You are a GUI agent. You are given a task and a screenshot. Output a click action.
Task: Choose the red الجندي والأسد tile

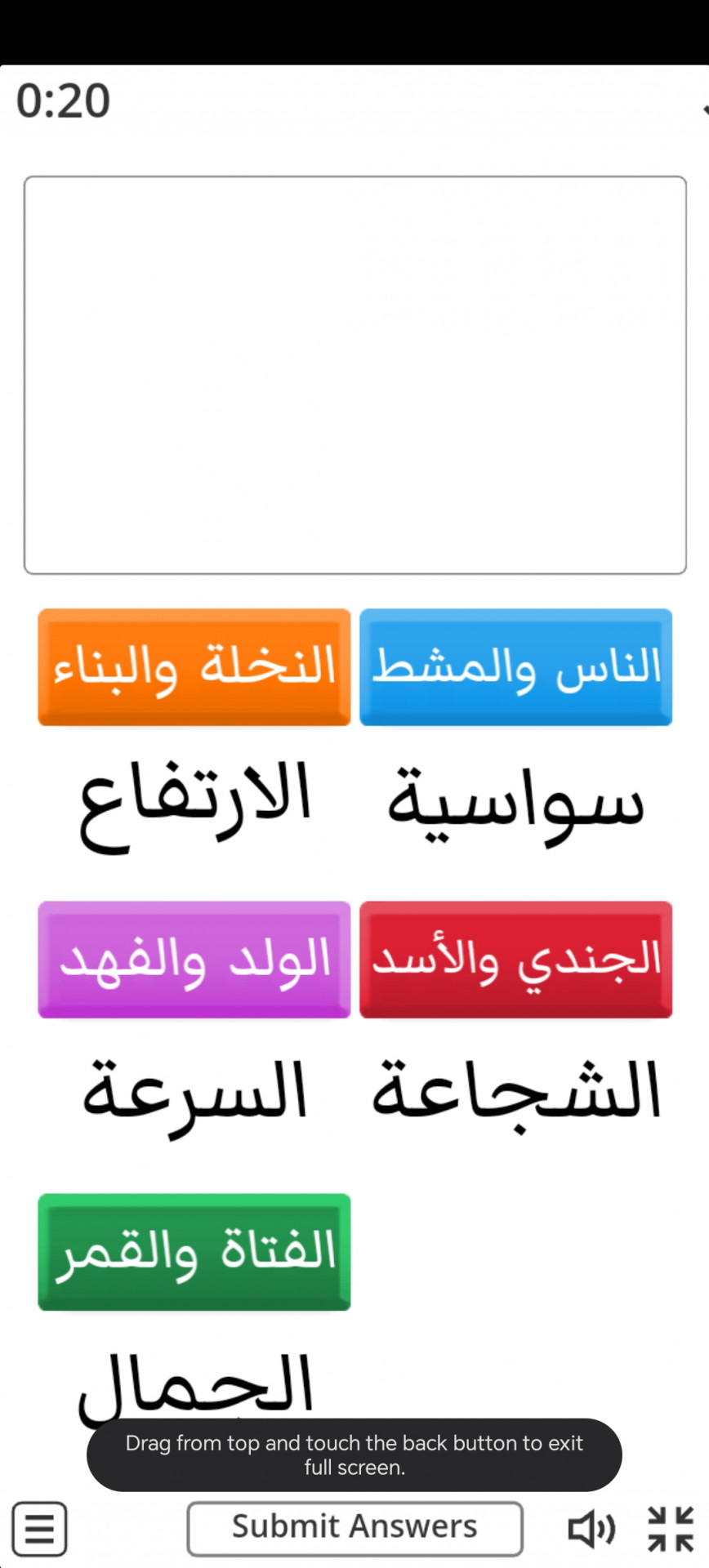coord(516,960)
